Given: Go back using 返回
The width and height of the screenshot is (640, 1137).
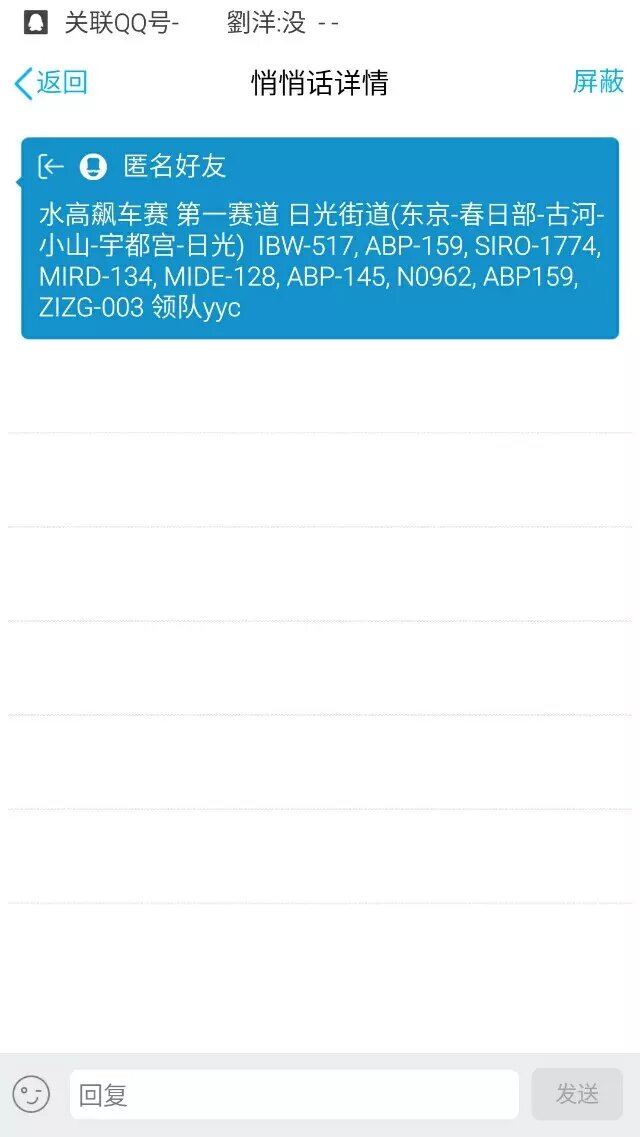Looking at the screenshot, I should coord(51,83).
